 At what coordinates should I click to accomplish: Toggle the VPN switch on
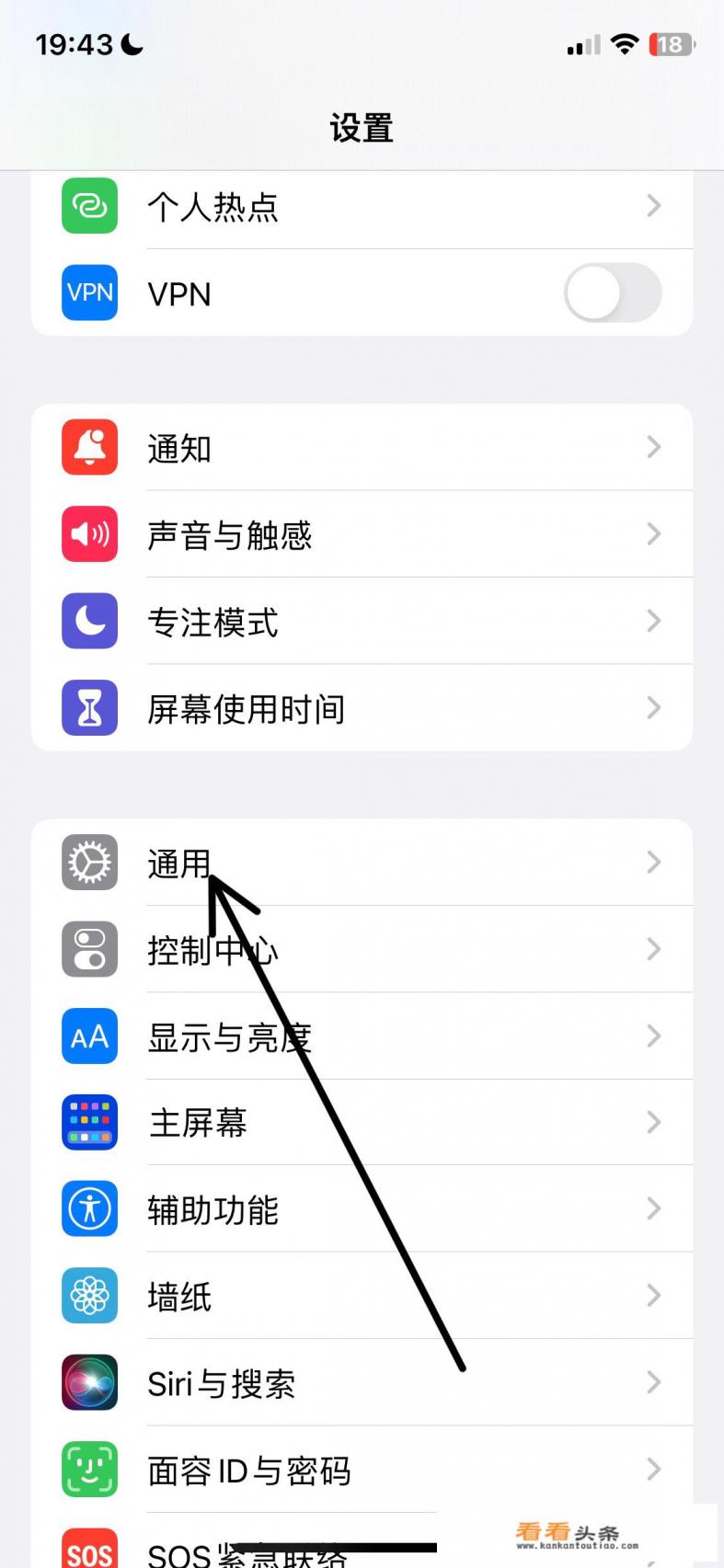[x=613, y=293]
